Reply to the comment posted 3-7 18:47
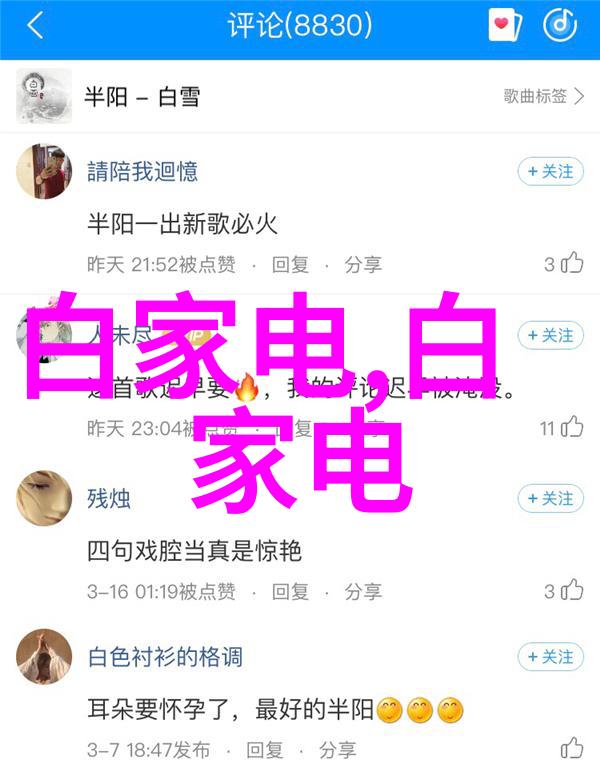The image size is (600, 779). point(265,750)
